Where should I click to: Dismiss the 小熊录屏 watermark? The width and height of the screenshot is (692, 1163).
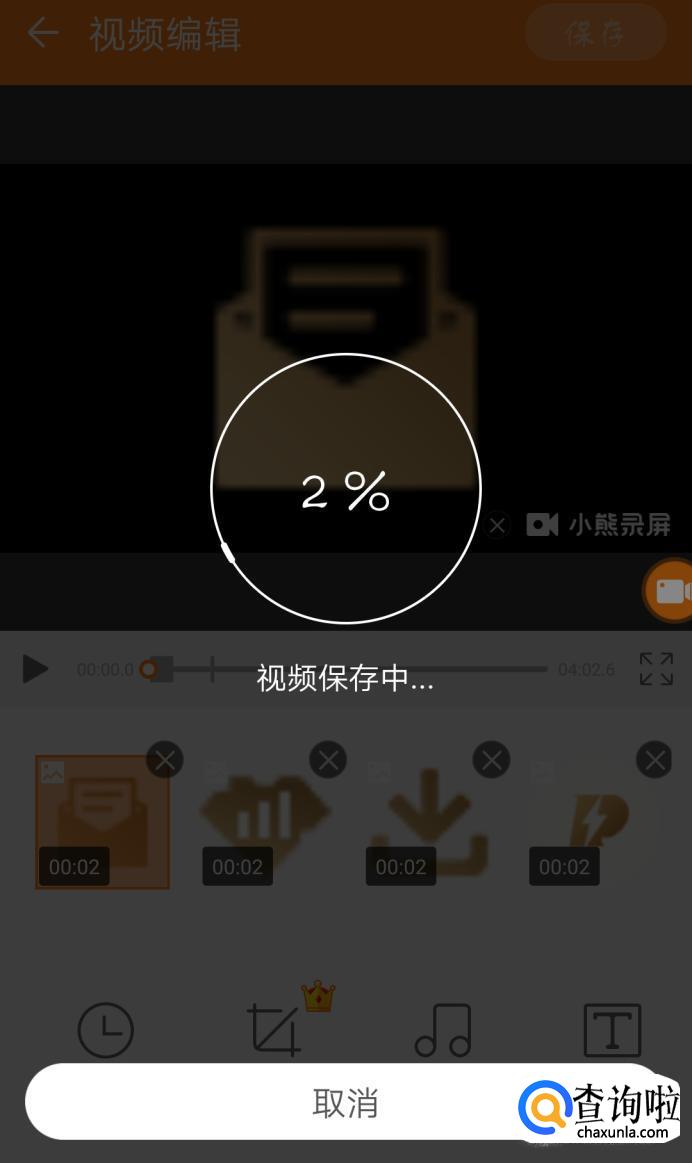pyautogui.click(x=497, y=524)
